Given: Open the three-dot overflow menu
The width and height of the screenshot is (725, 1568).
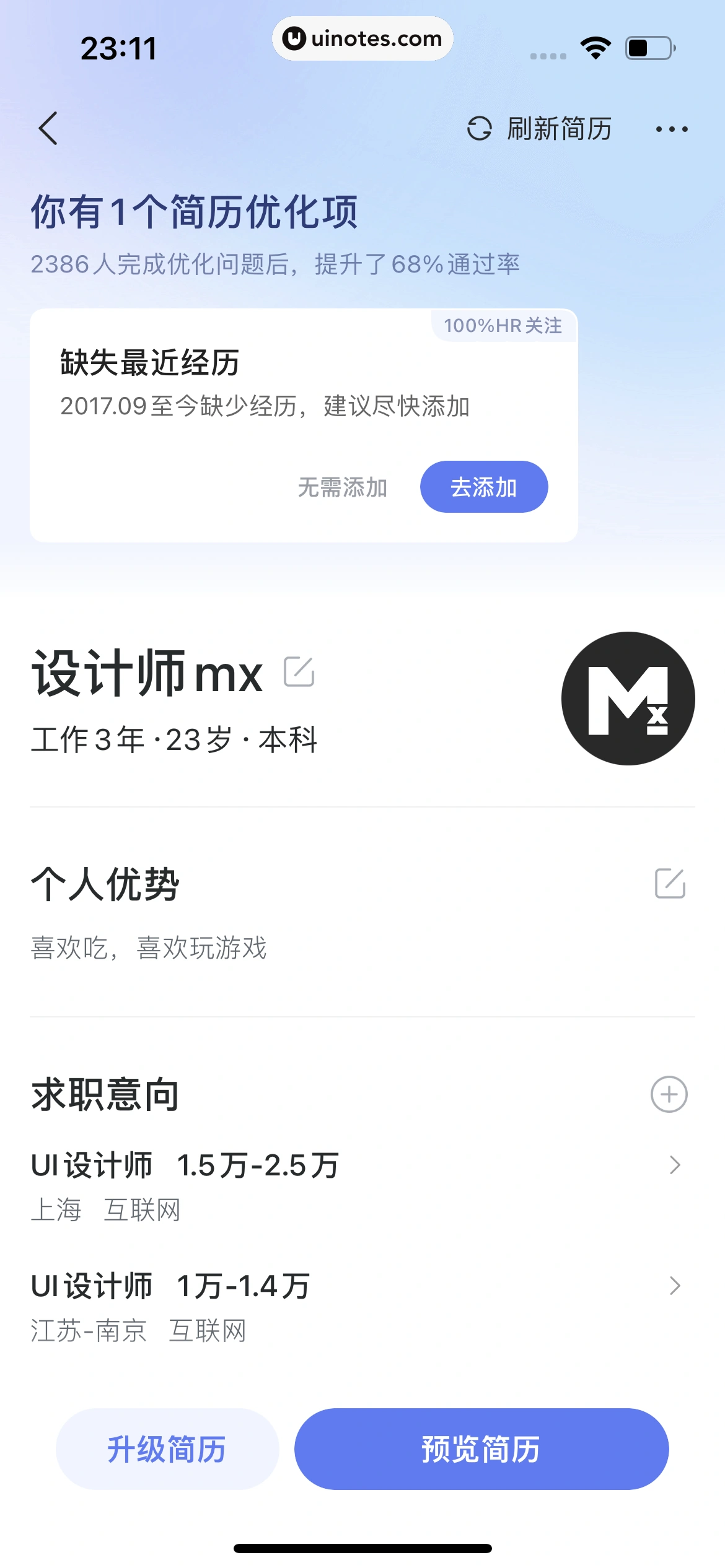Looking at the screenshot, I should click(672, 129).
